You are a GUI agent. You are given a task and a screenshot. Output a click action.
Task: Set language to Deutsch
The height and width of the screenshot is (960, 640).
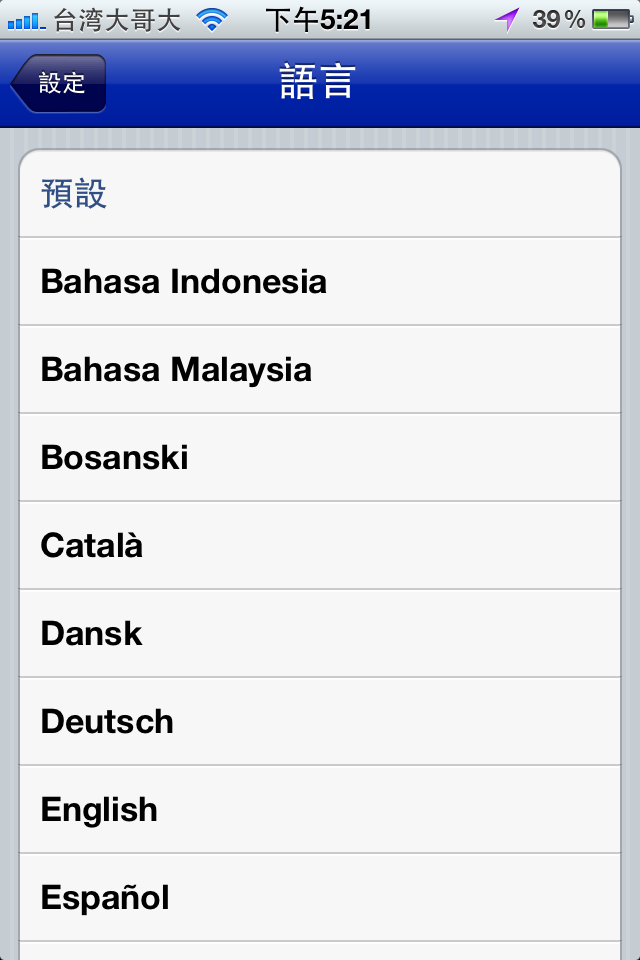(320, 722)
